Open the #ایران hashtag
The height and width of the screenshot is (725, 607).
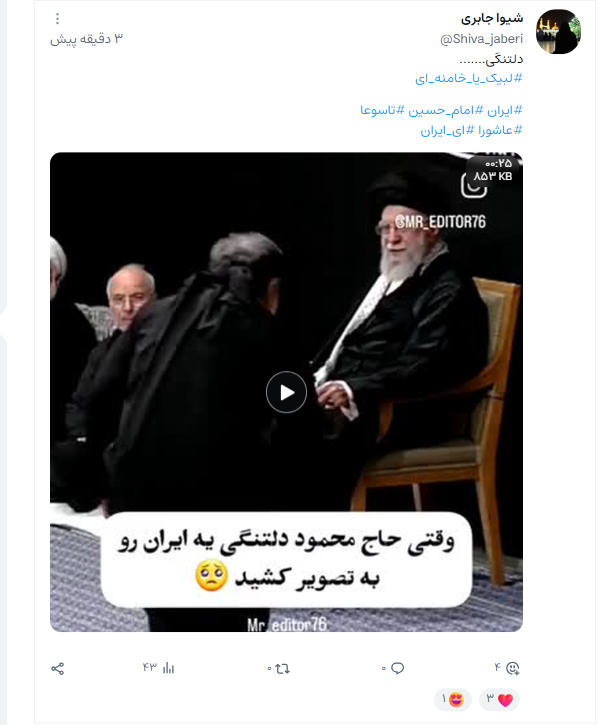point(506,110)
